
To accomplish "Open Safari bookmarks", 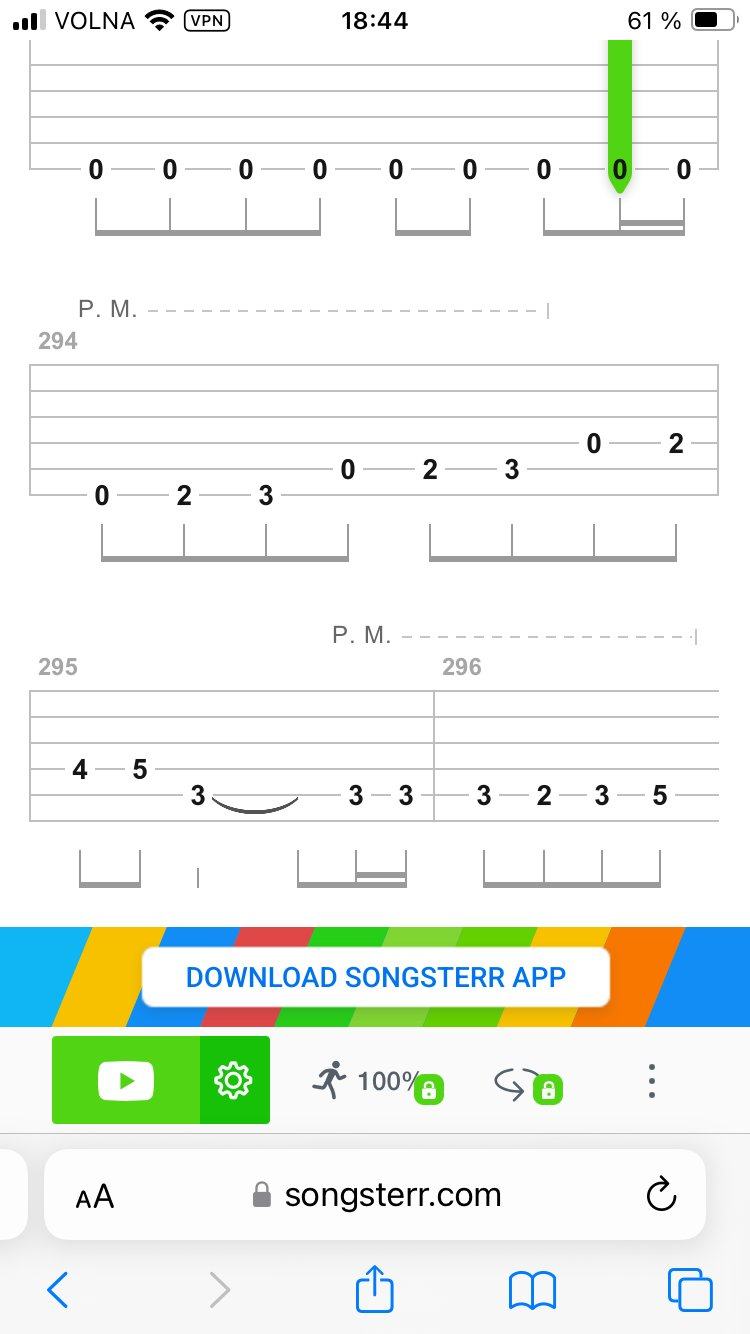I will point(532,1290).
